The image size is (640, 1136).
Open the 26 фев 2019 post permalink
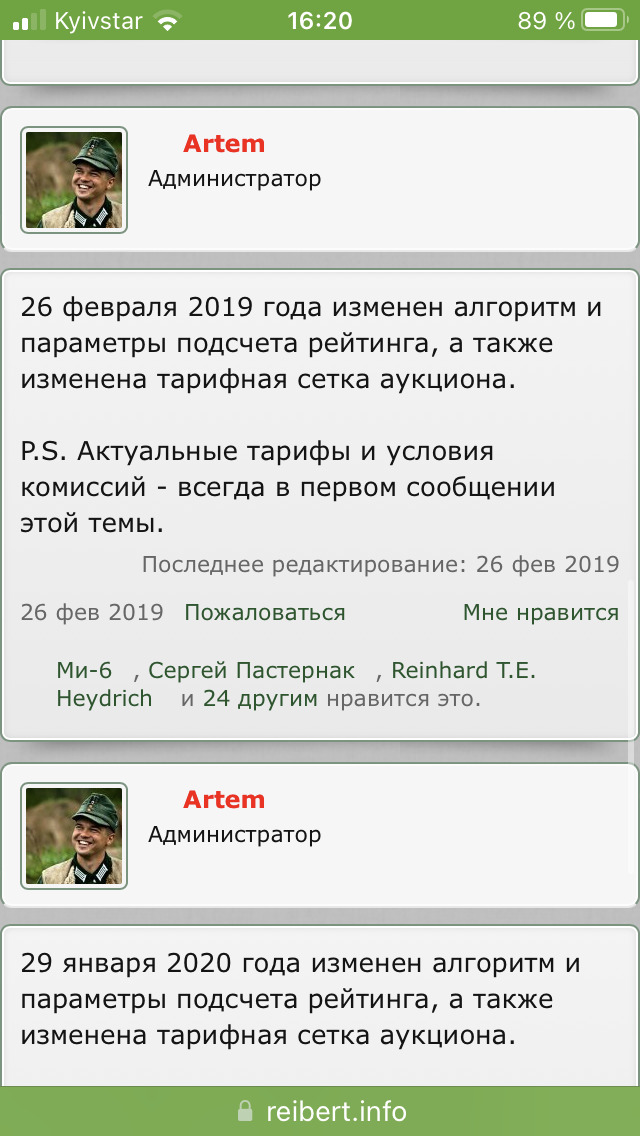91,613
